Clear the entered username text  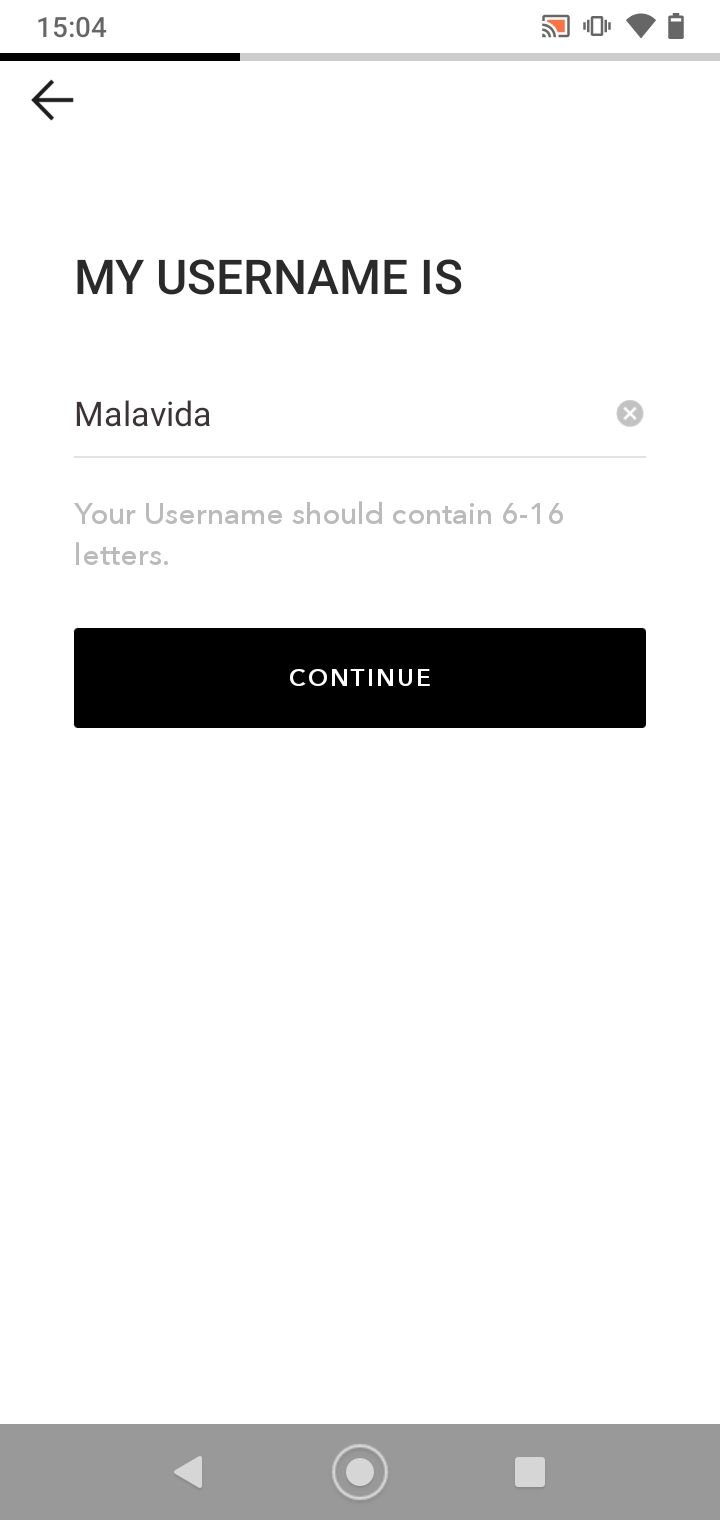click(629, 413)
